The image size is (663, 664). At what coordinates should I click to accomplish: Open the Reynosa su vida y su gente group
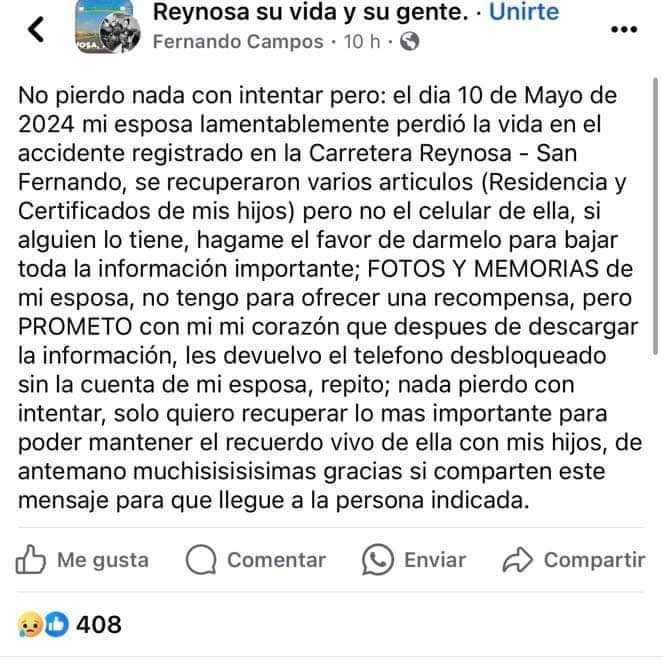310,12
